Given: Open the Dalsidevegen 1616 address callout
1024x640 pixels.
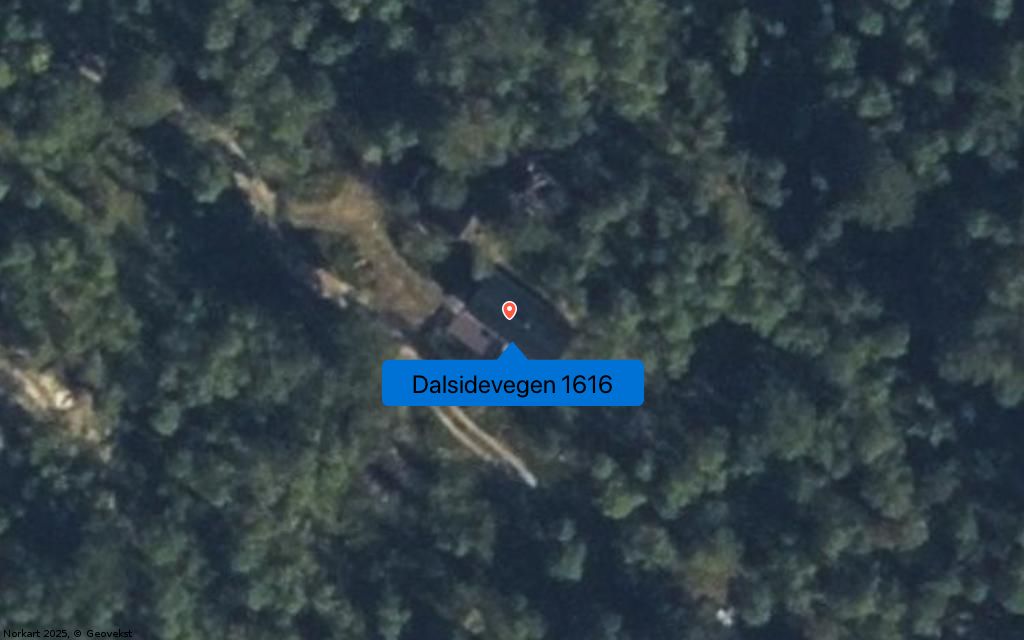Looking at the screenshot, I should click(x=512, y=384).
